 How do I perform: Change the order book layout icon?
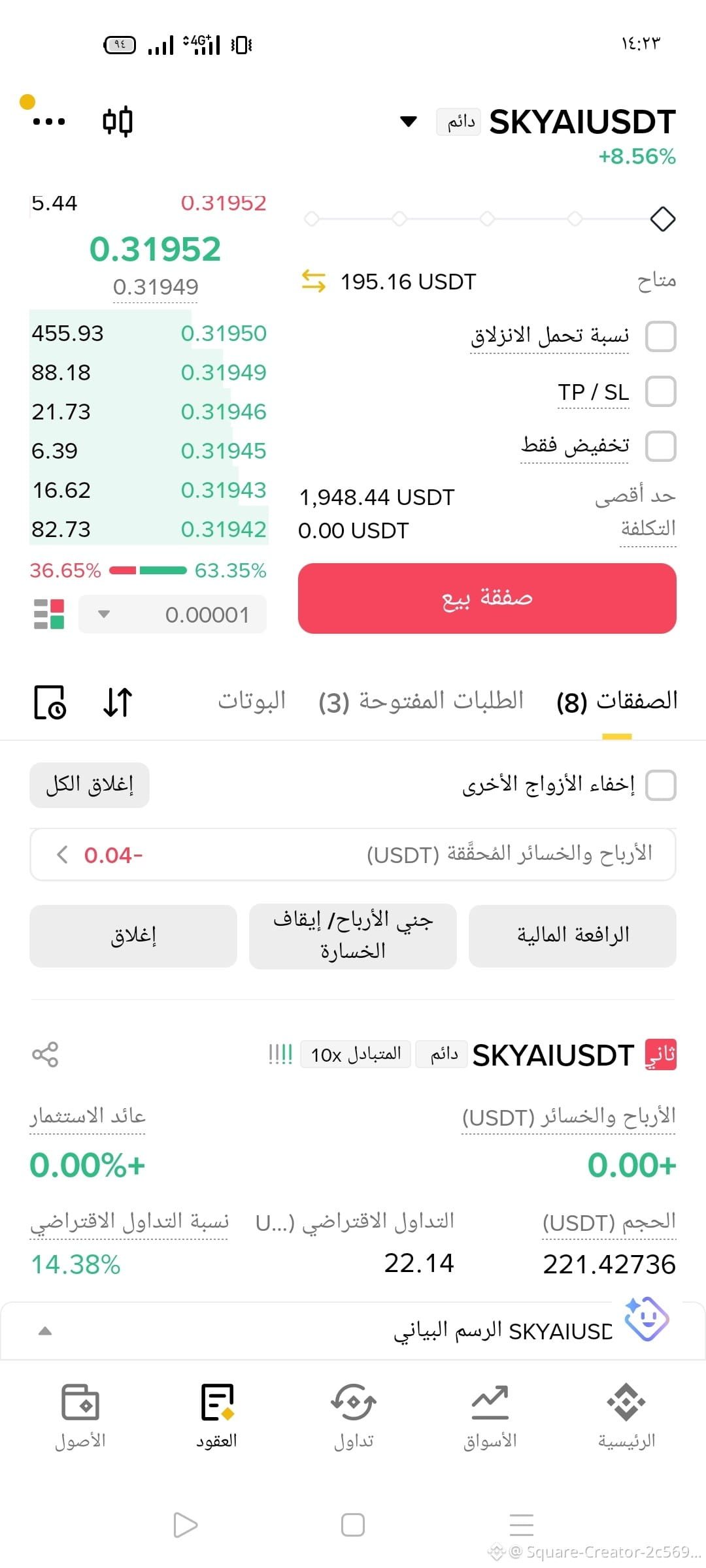point(49,614)
